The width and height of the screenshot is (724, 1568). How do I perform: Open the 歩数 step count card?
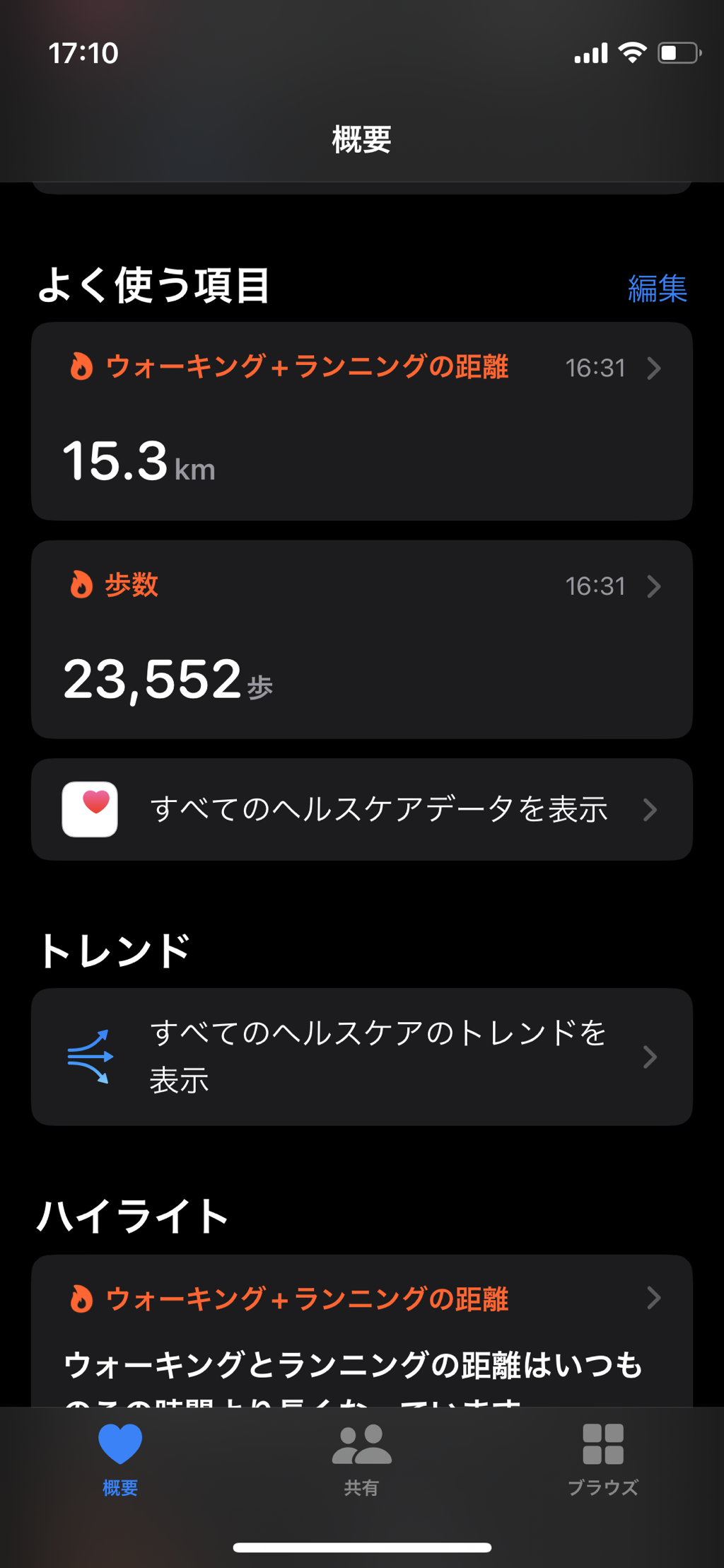click(361, 639)
